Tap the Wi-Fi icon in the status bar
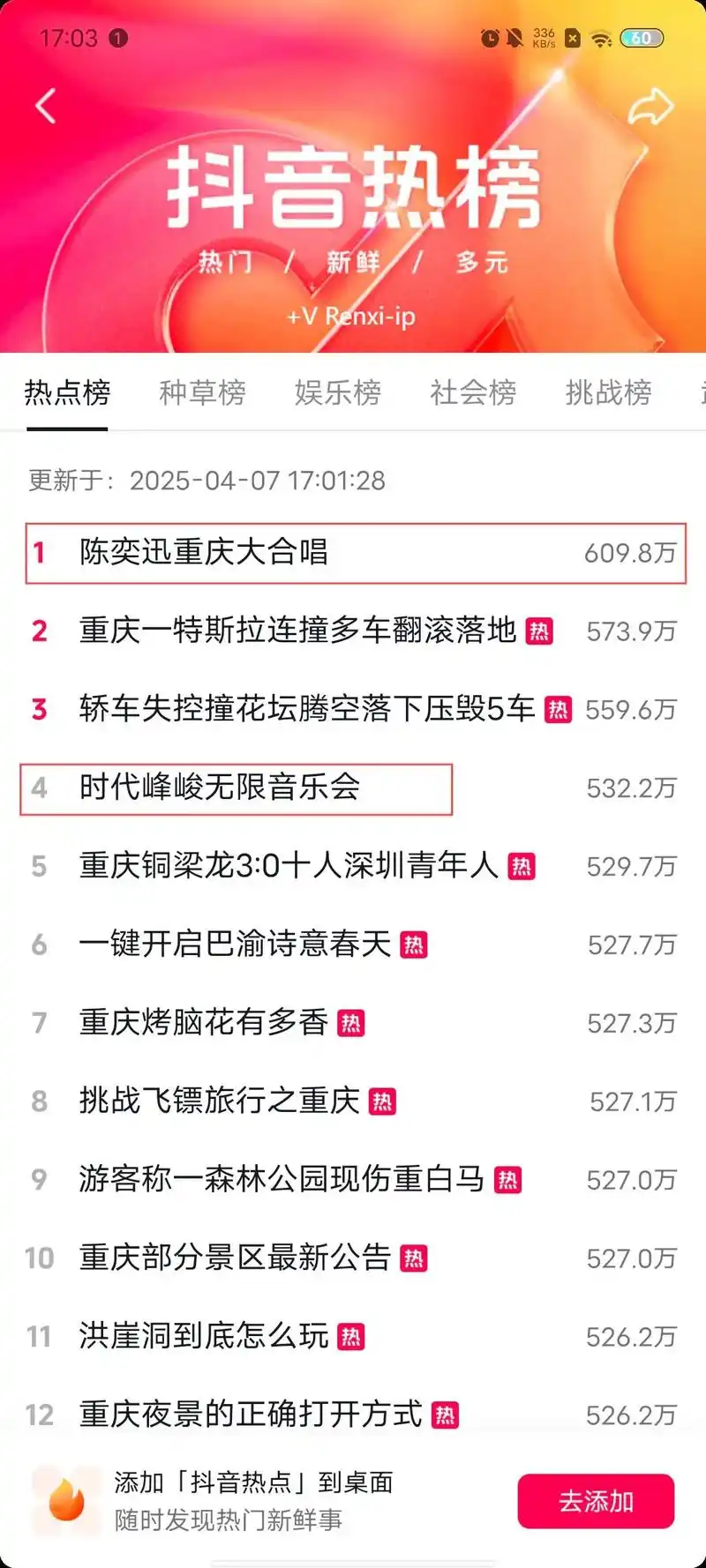Viewport: 706px width, 1568px height. [603, 38]
